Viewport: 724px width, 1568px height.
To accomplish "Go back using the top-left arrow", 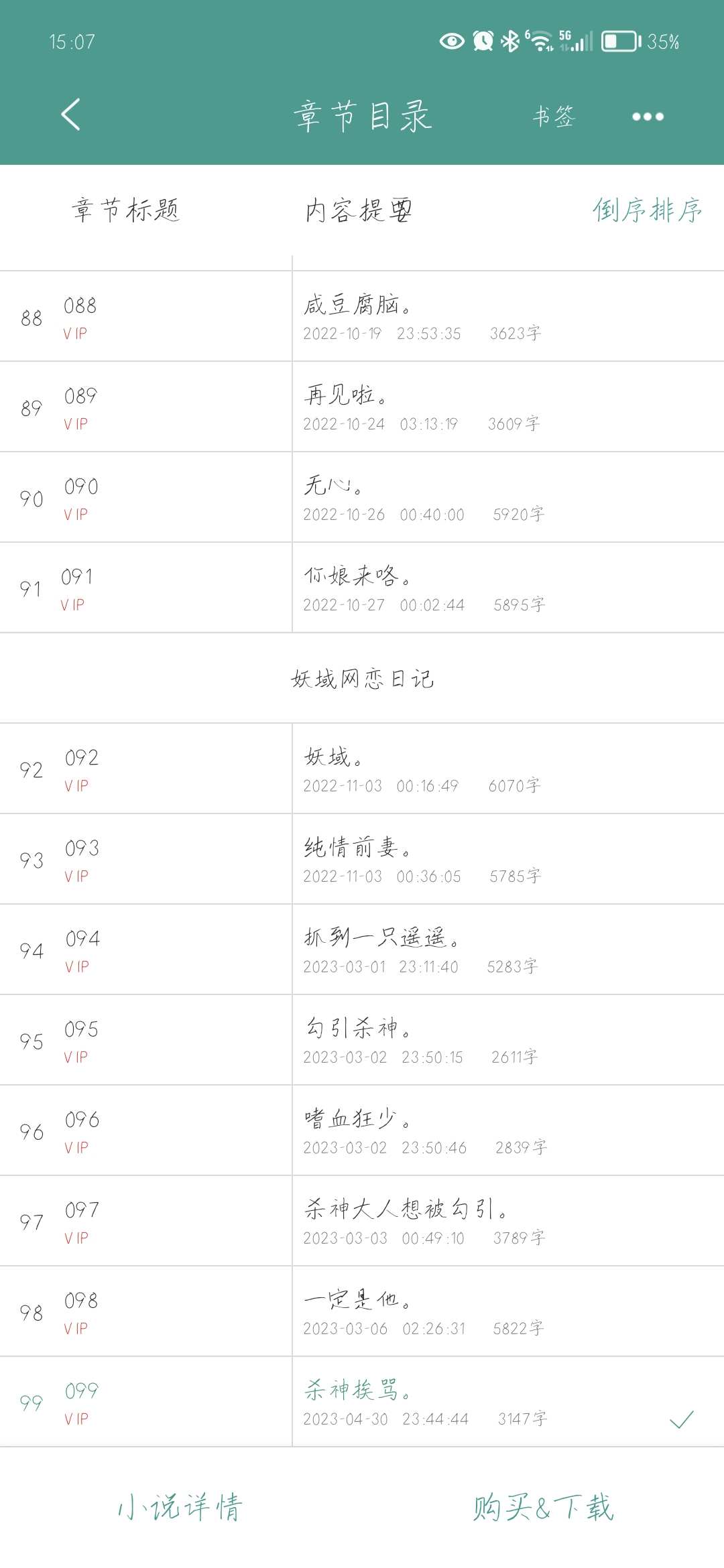I will click(x=70, y=115).
